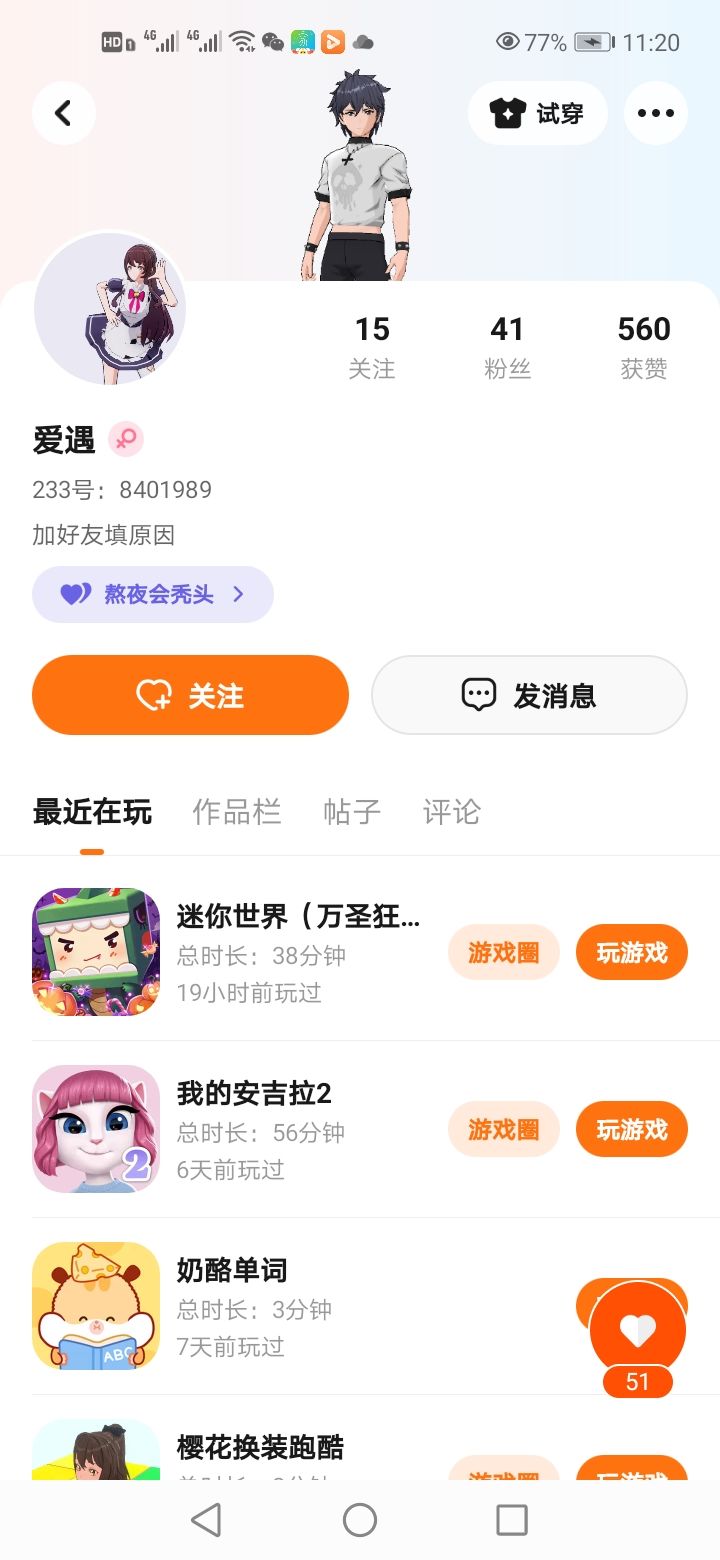The image size is (720, 1560).
Task: Tap the system home button
Action: [360, 1520]
